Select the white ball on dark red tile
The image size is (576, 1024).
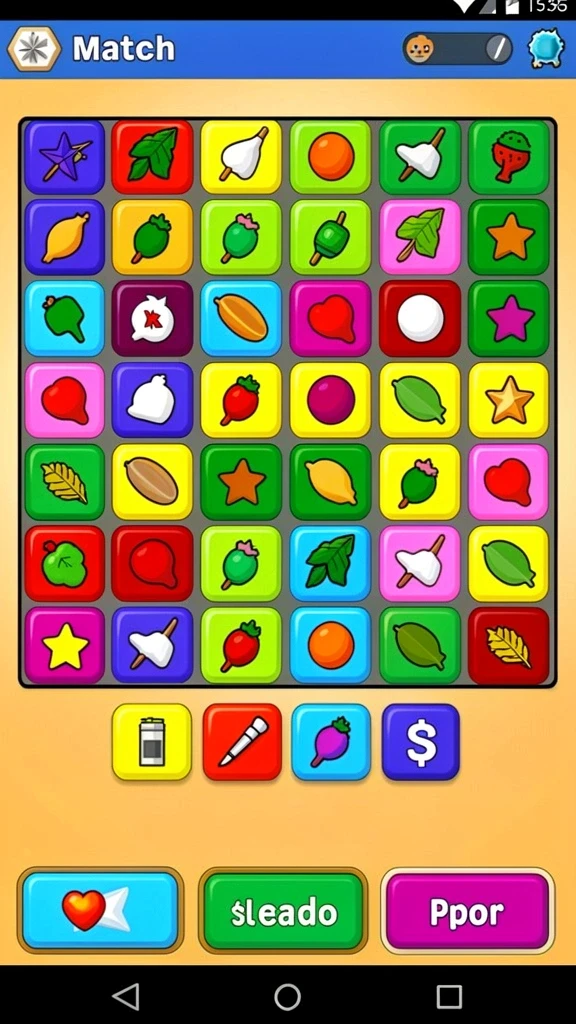(x=420, y=319)
